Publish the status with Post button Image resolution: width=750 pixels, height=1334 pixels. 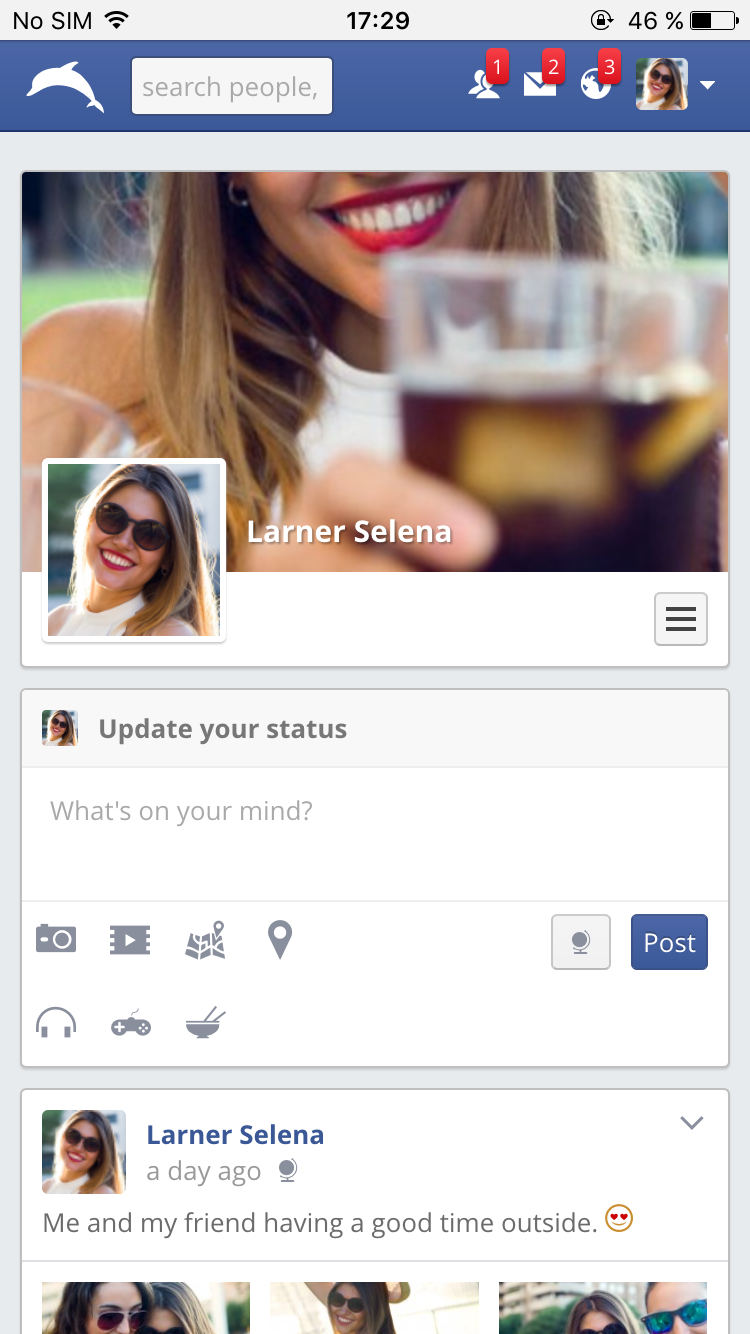click(x=669, y=942)
